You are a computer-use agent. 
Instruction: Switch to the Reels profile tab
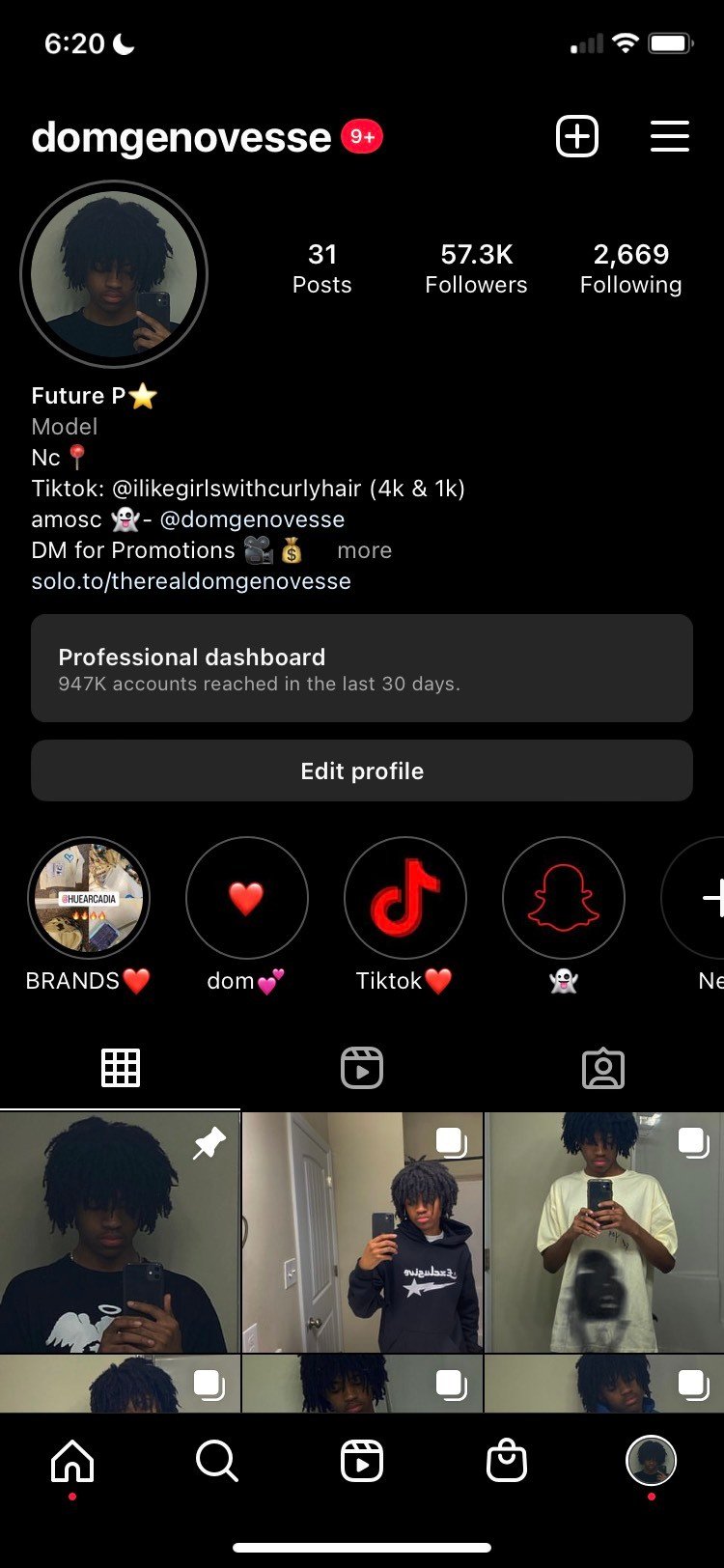click(x=362, y=1069)
